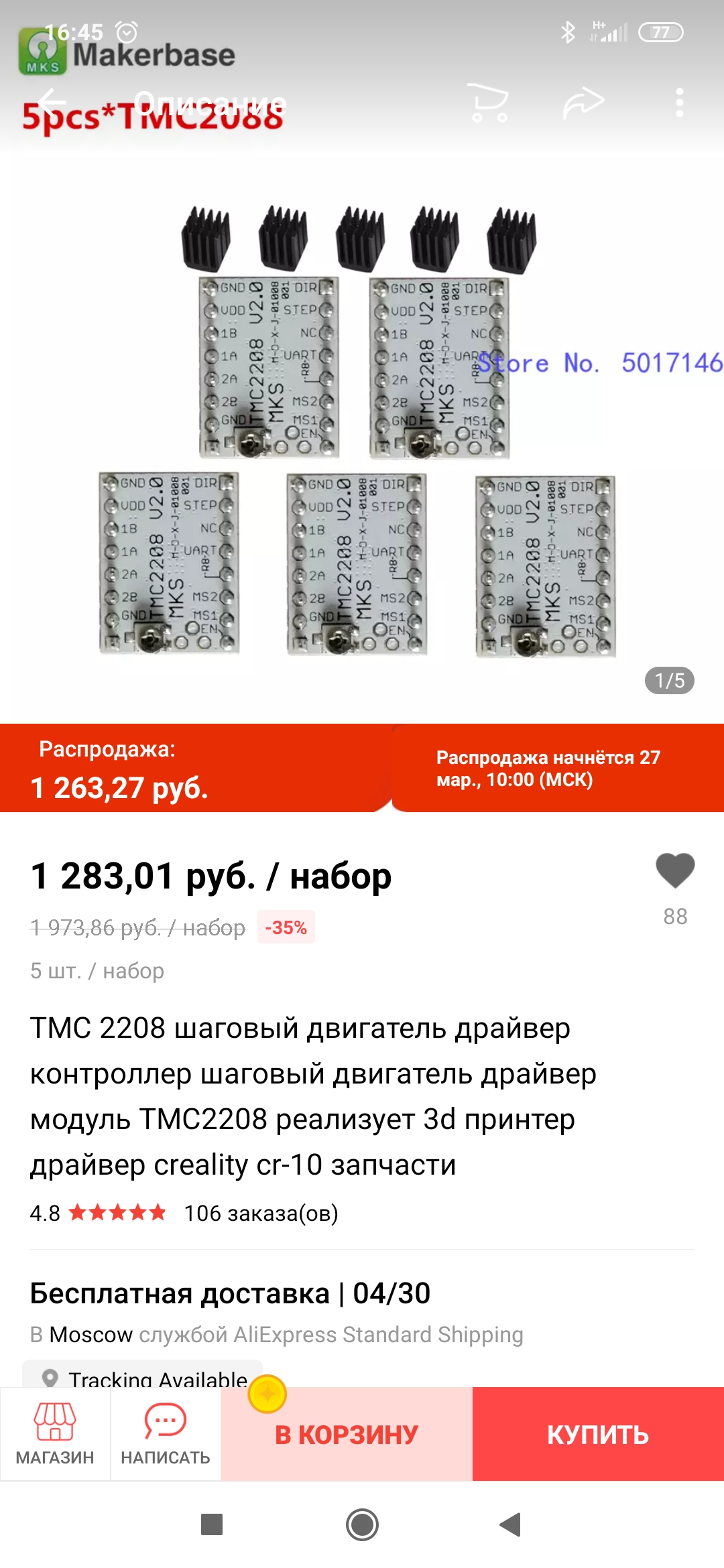Open recent apps from navigation bar

[x=212, y=1525]
